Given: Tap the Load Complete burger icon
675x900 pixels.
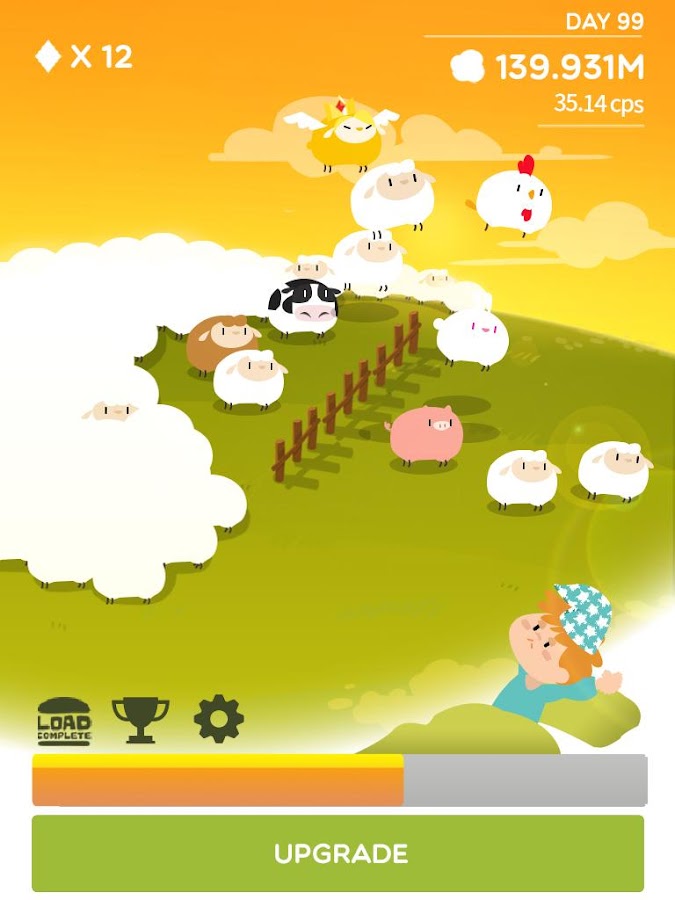Looking at the screenshot, I should pos(64,721).
